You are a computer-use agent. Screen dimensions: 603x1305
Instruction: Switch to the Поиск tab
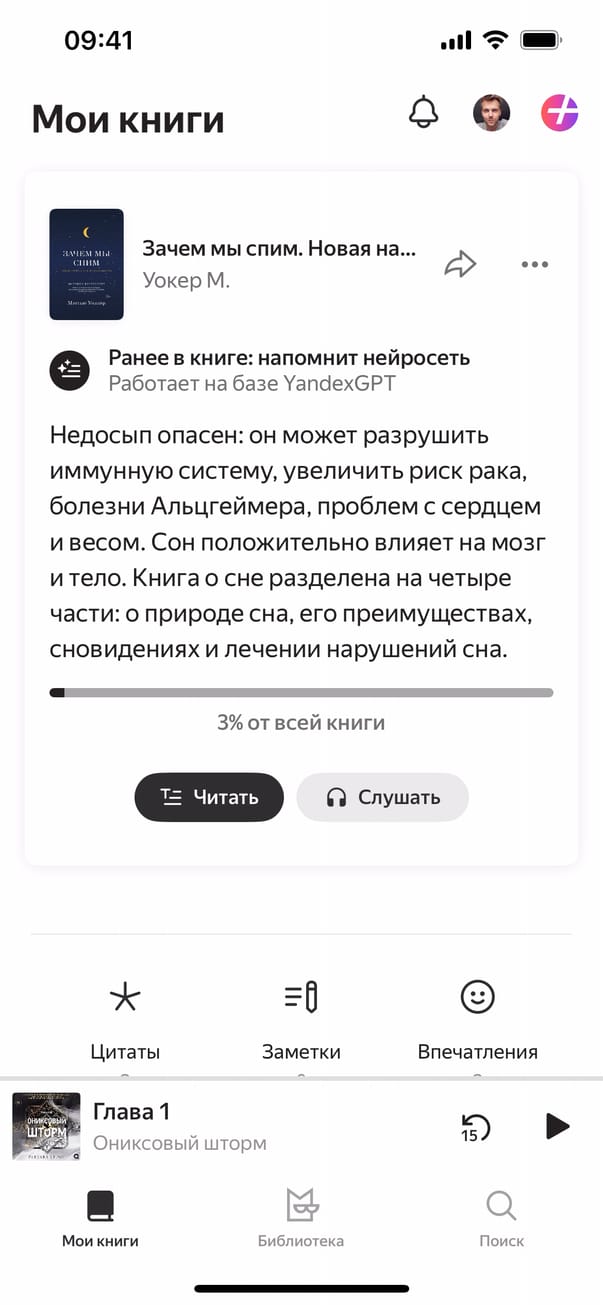[x=501, y=1217]
